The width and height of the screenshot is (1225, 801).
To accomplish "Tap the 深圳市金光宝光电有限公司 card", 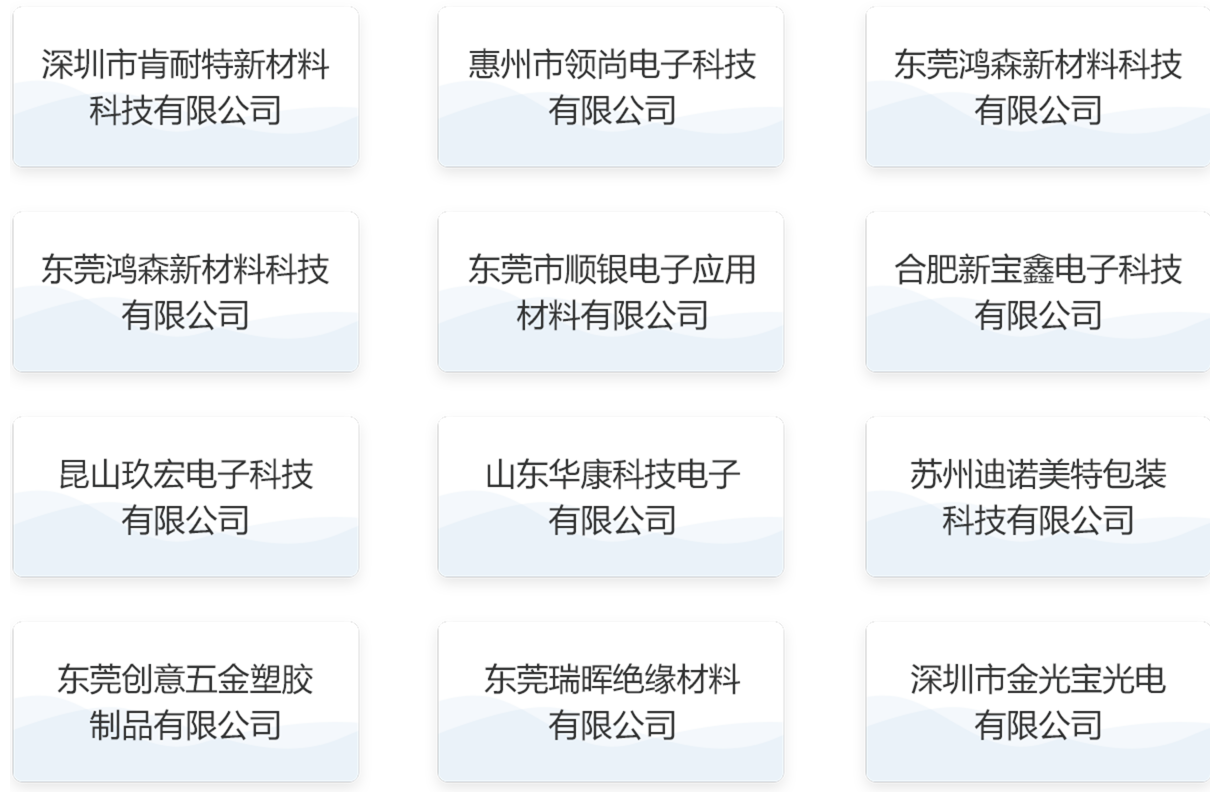I will [1037, 702].
